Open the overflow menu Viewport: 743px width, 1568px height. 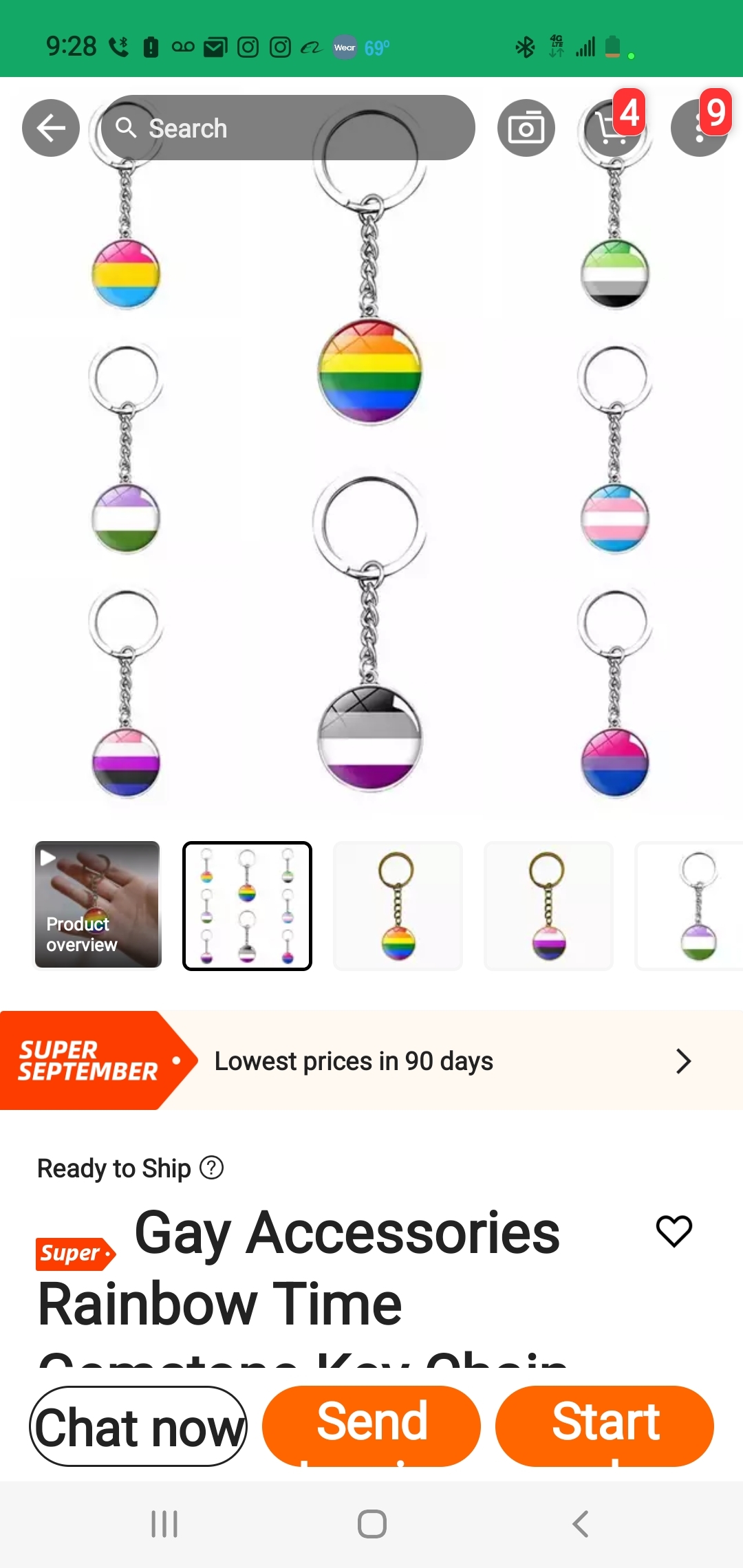point(699,128)
